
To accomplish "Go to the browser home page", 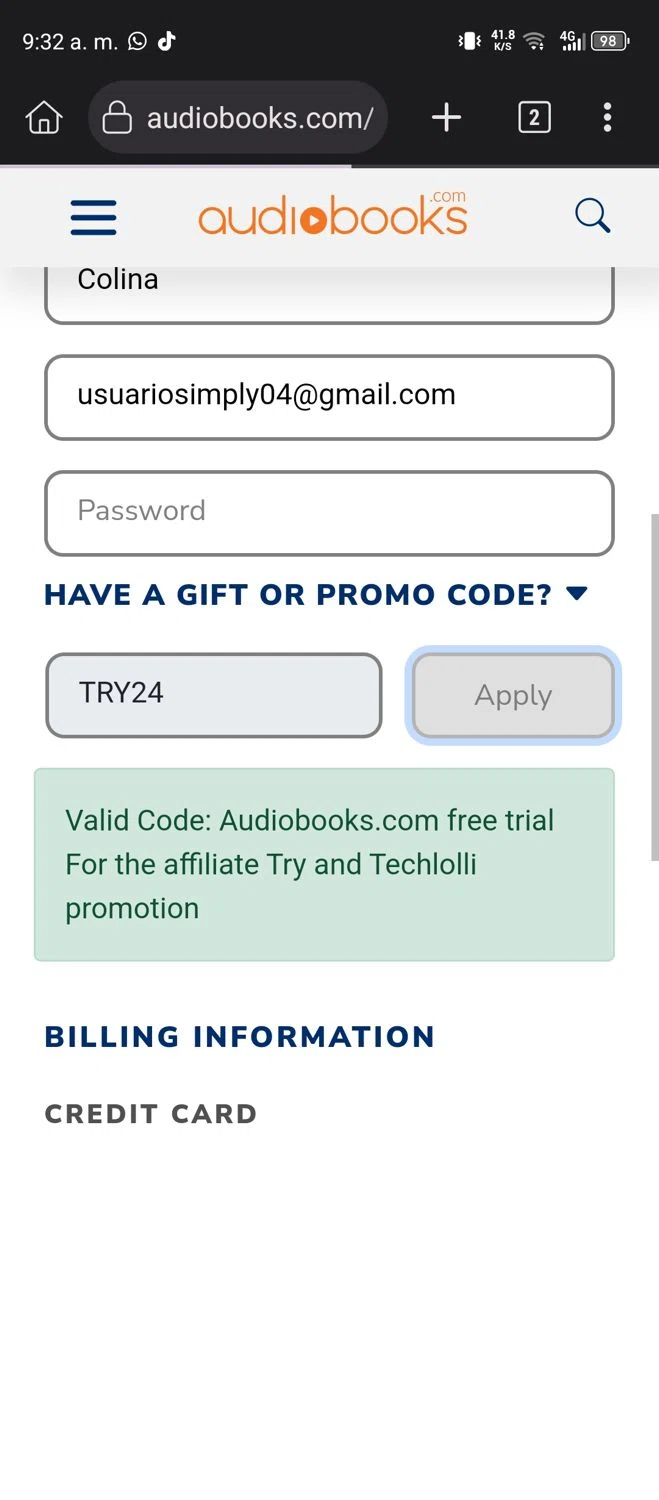I will tap(44, 118).
